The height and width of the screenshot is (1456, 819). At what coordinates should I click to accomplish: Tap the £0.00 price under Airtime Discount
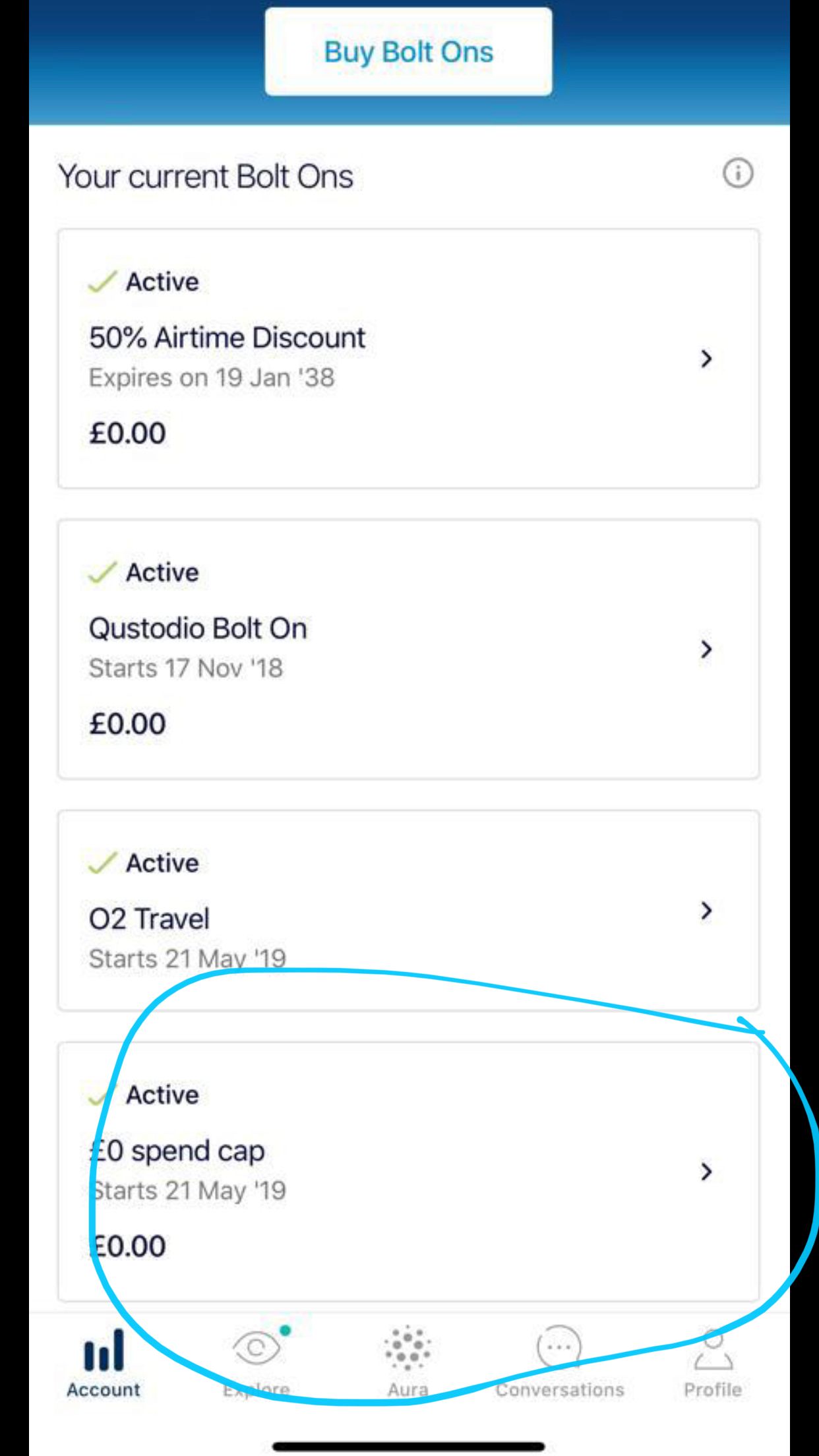click(x=127, y=432)
